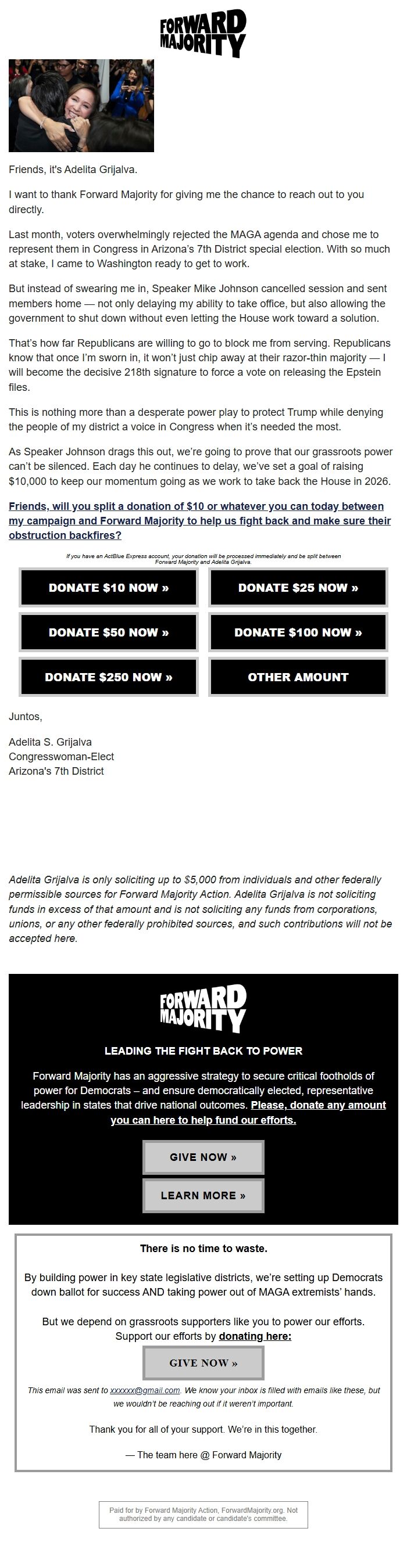Select the DONATE $25 NOW button
This screenshot has width=407, height=1568.
click(298, 587)
